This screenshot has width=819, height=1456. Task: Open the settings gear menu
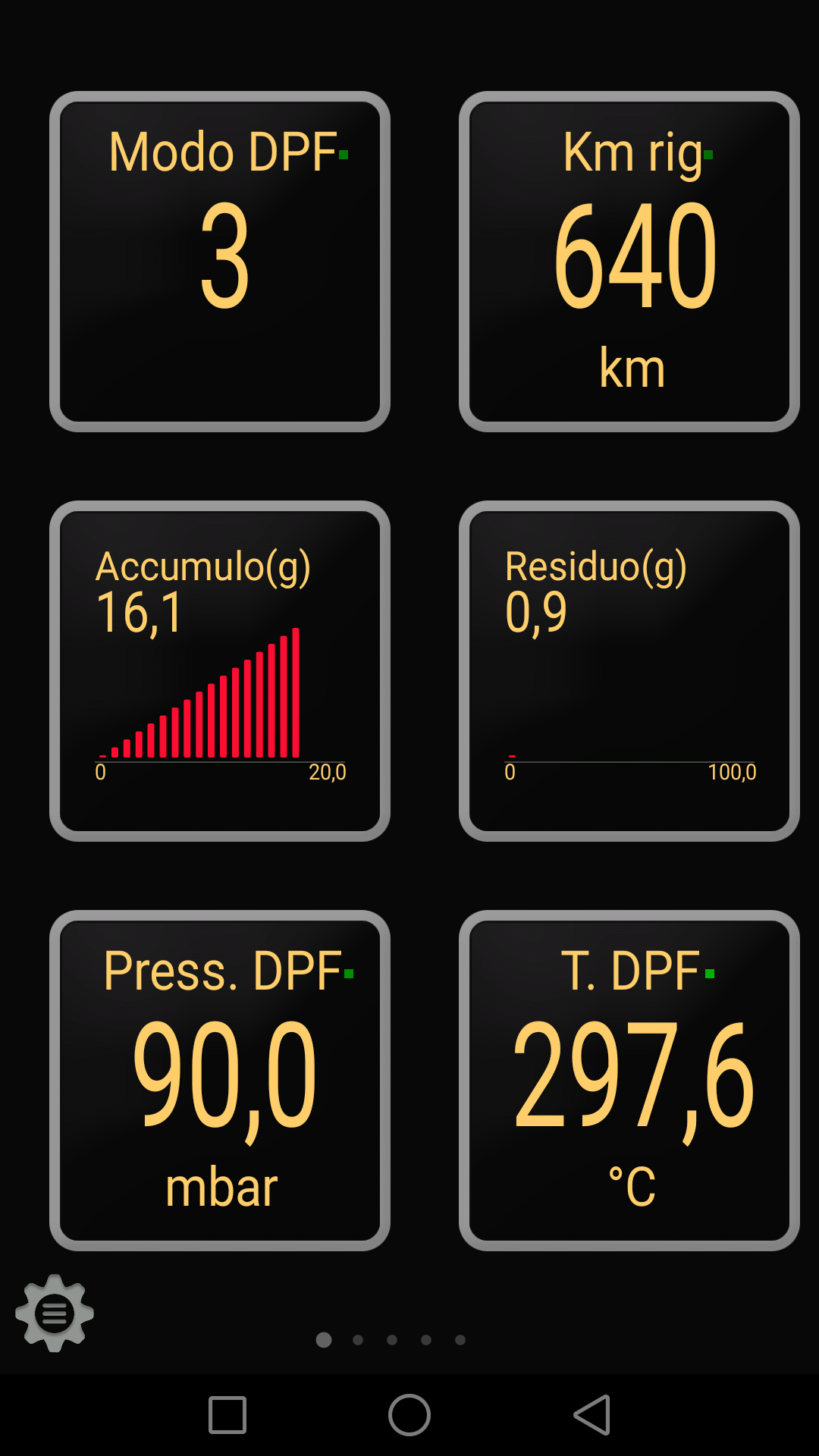point(55,1313)
